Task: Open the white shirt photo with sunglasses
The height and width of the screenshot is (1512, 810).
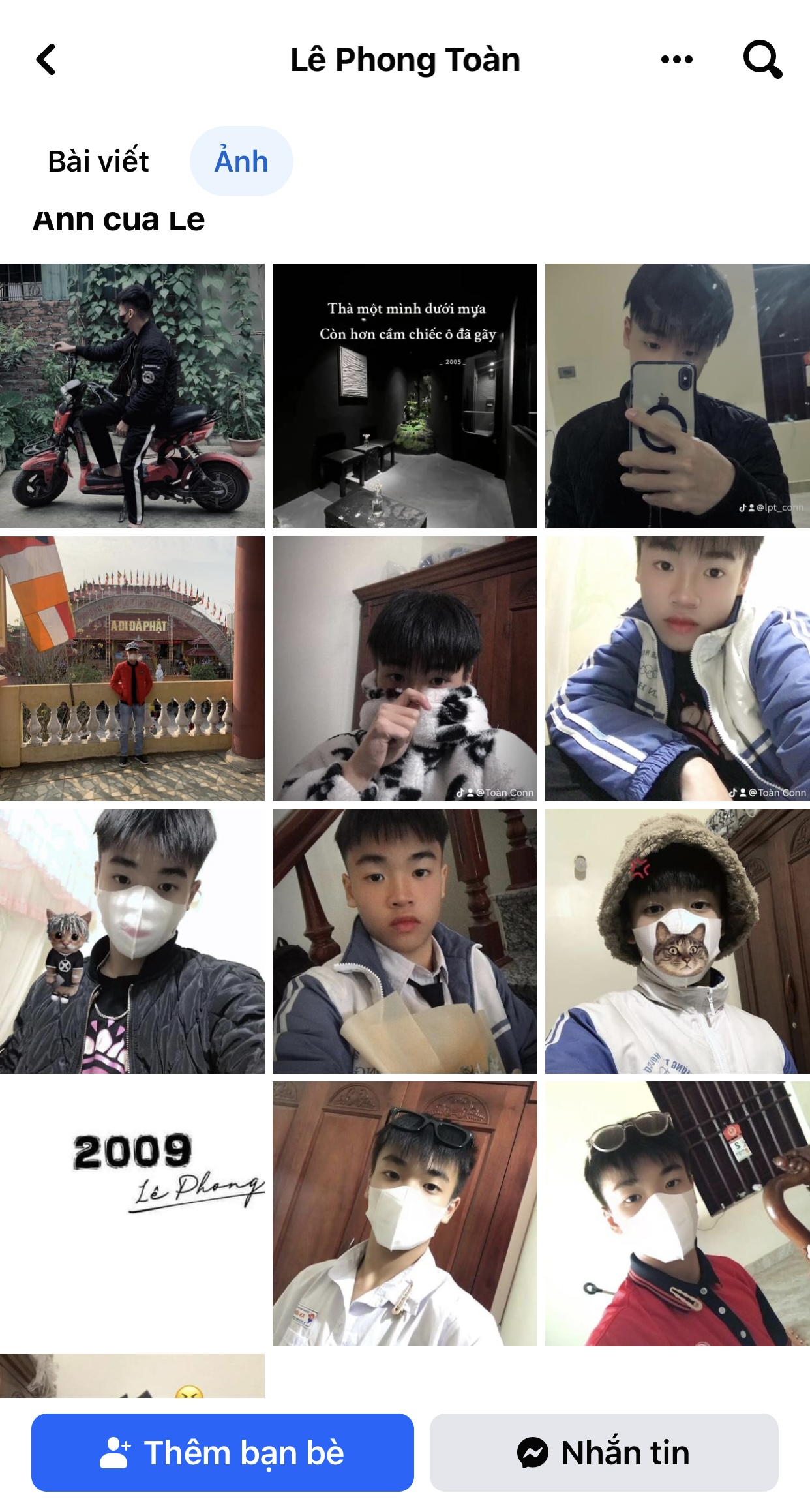Action: [405, 1214]
